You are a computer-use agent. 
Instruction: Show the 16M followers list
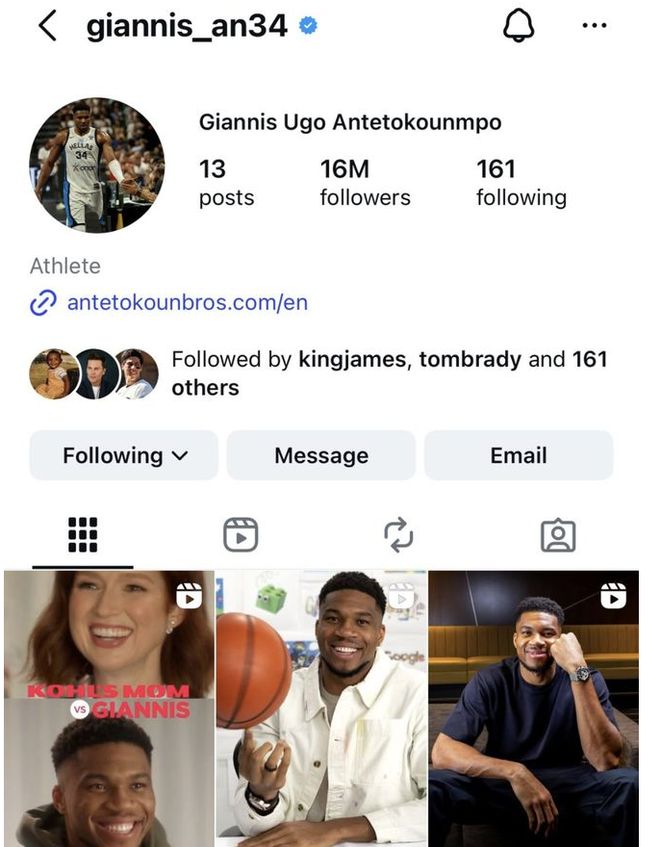365,182
